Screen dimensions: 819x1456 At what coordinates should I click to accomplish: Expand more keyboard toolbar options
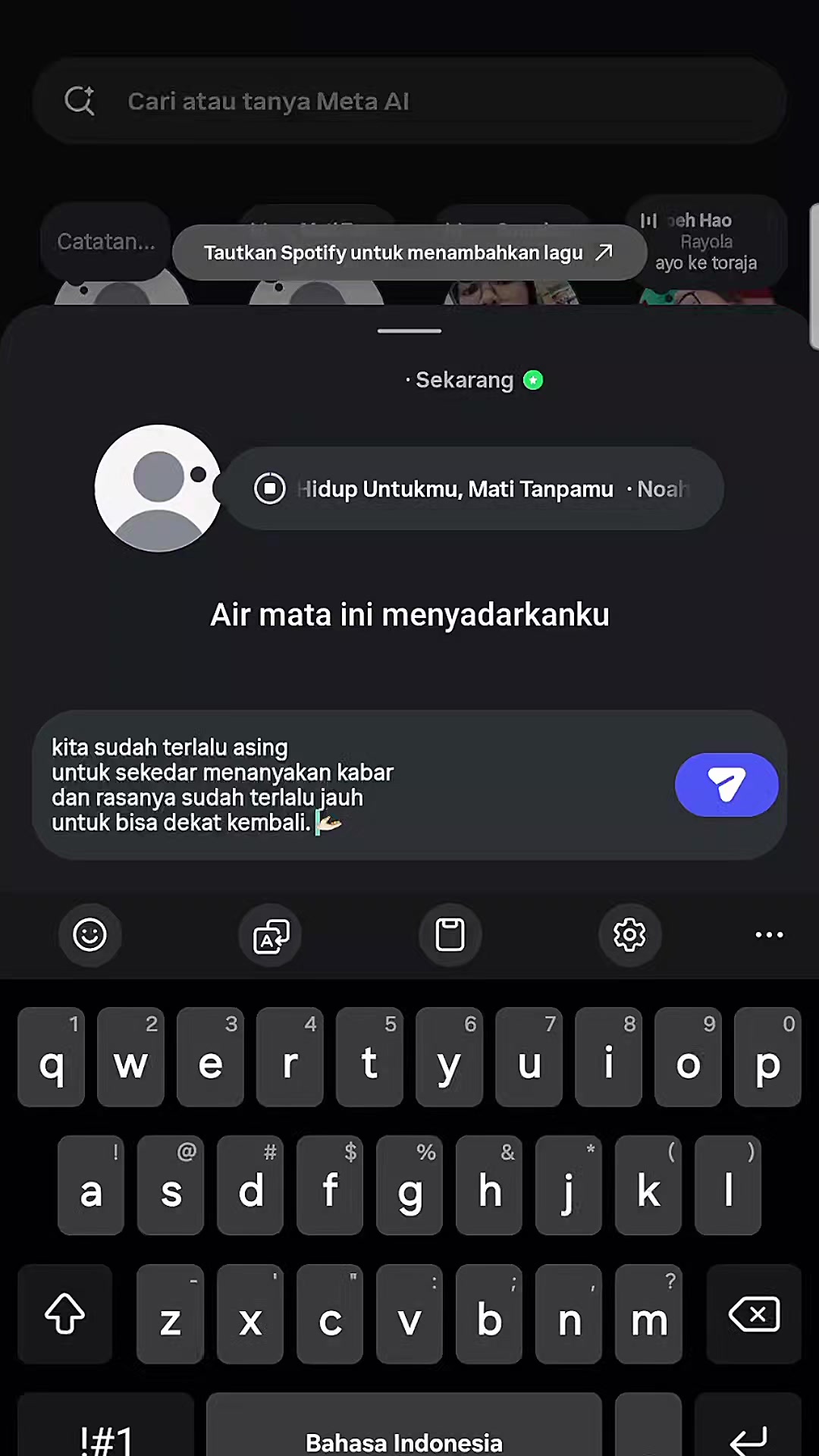coord(769,934)
